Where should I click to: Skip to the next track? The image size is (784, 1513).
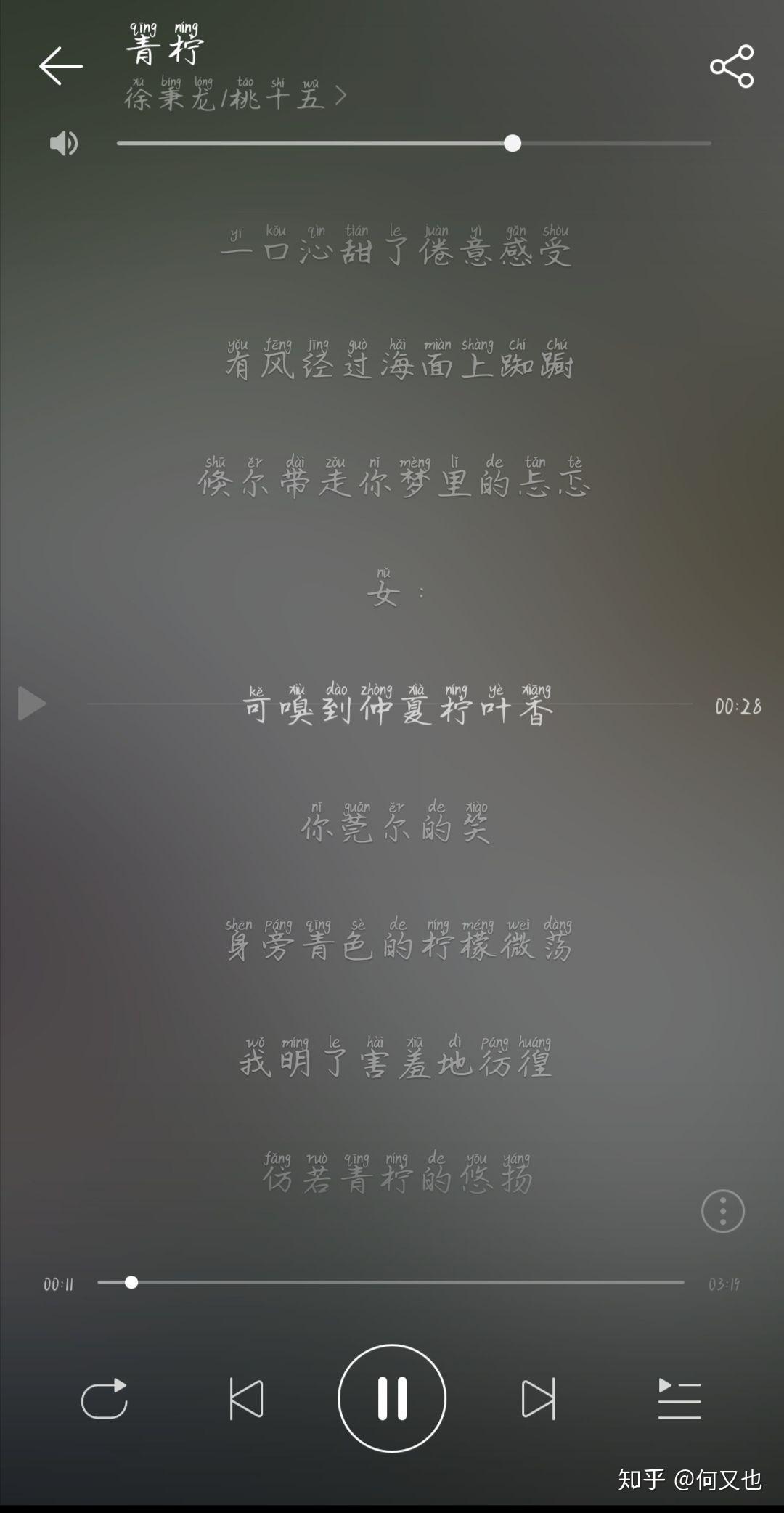538,1398
